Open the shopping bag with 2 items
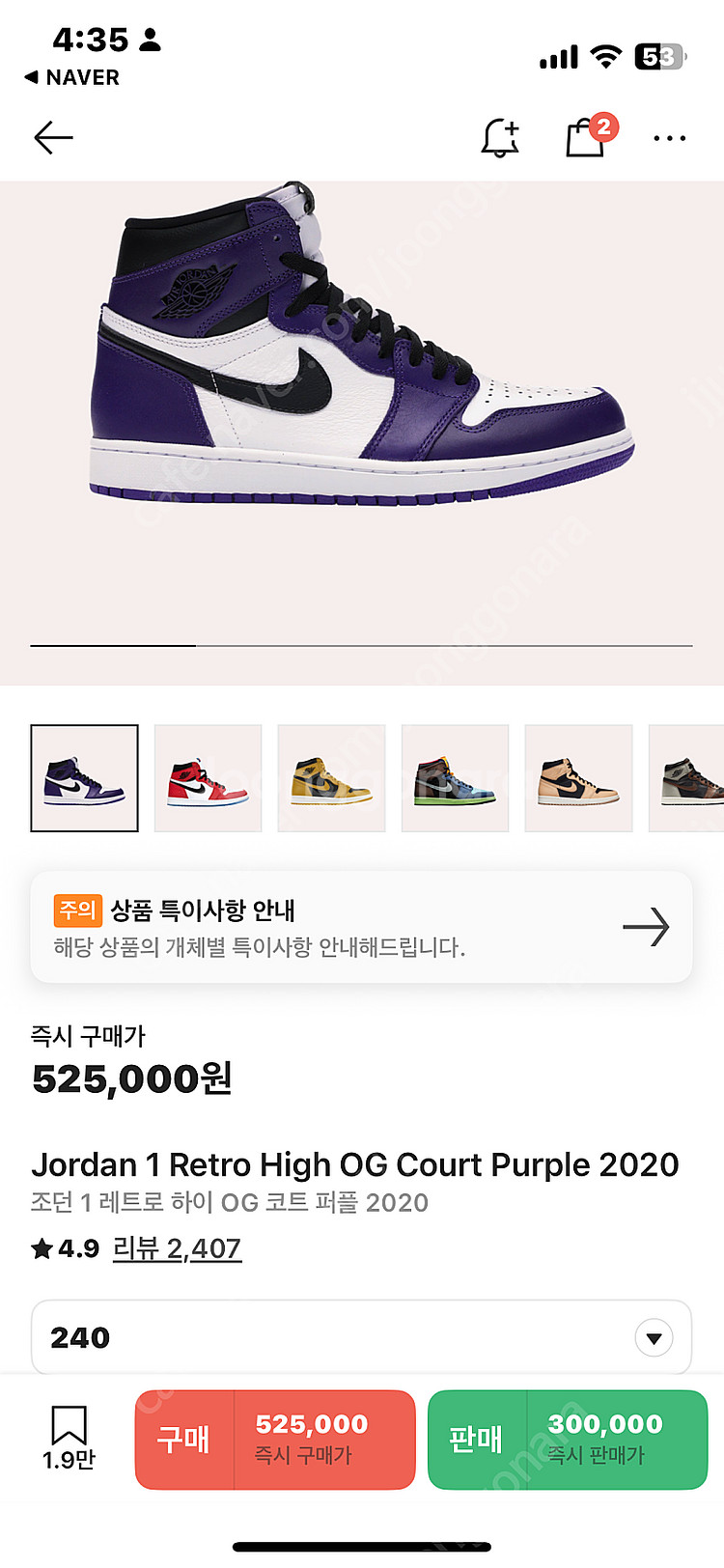This screenshot has width=724, height=1568. (586, 138)
